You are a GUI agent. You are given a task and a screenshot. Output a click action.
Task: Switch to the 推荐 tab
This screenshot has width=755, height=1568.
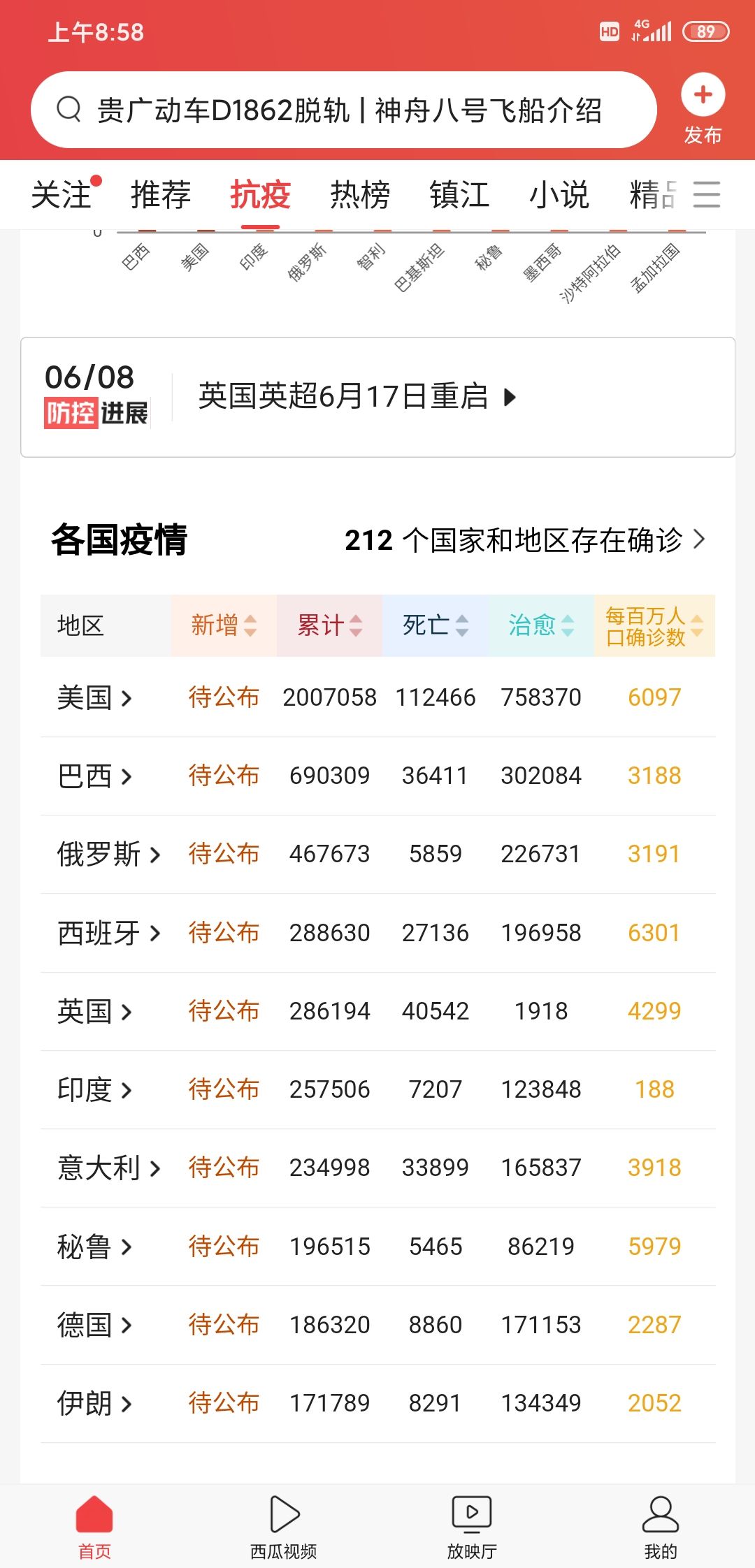pos(161,194)
